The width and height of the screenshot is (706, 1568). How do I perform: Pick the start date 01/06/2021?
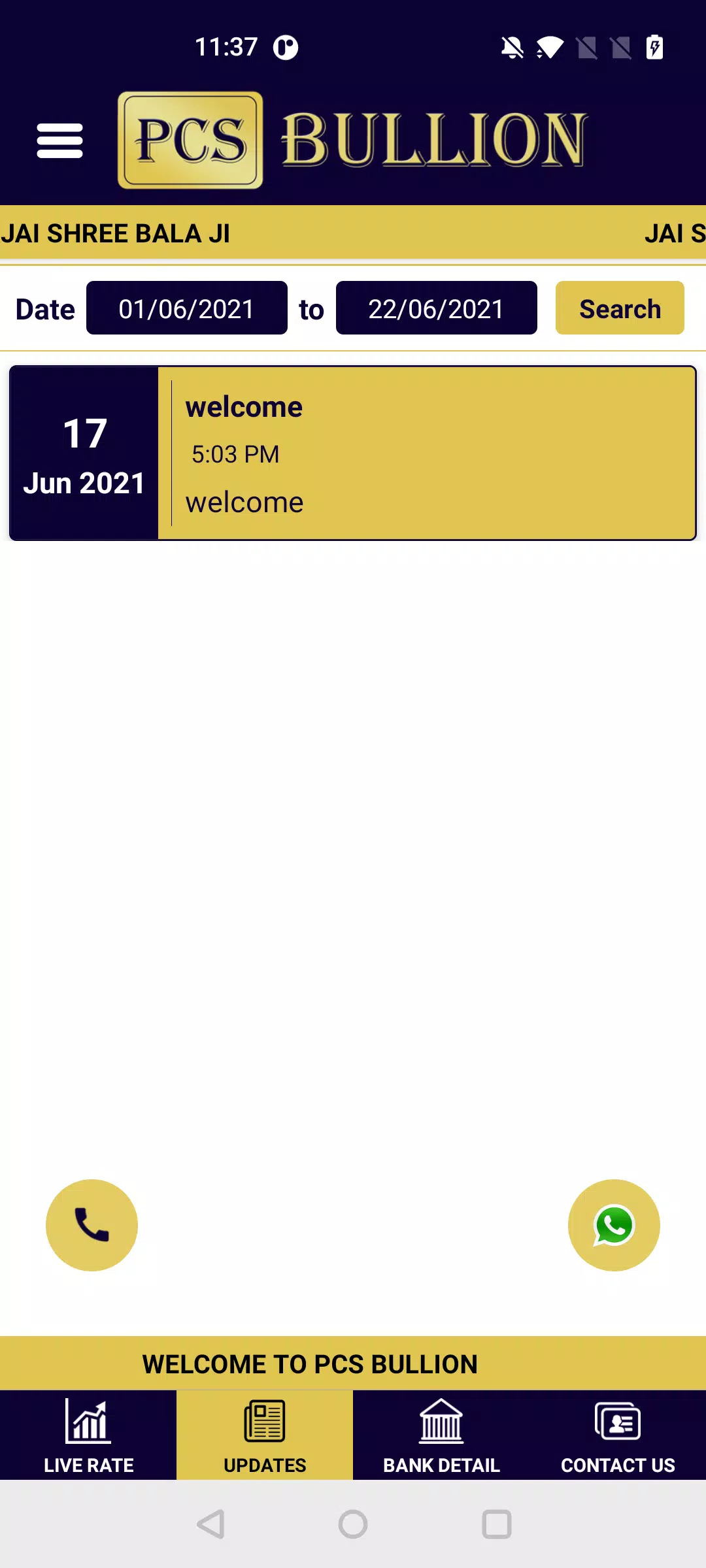coord(187,308)
